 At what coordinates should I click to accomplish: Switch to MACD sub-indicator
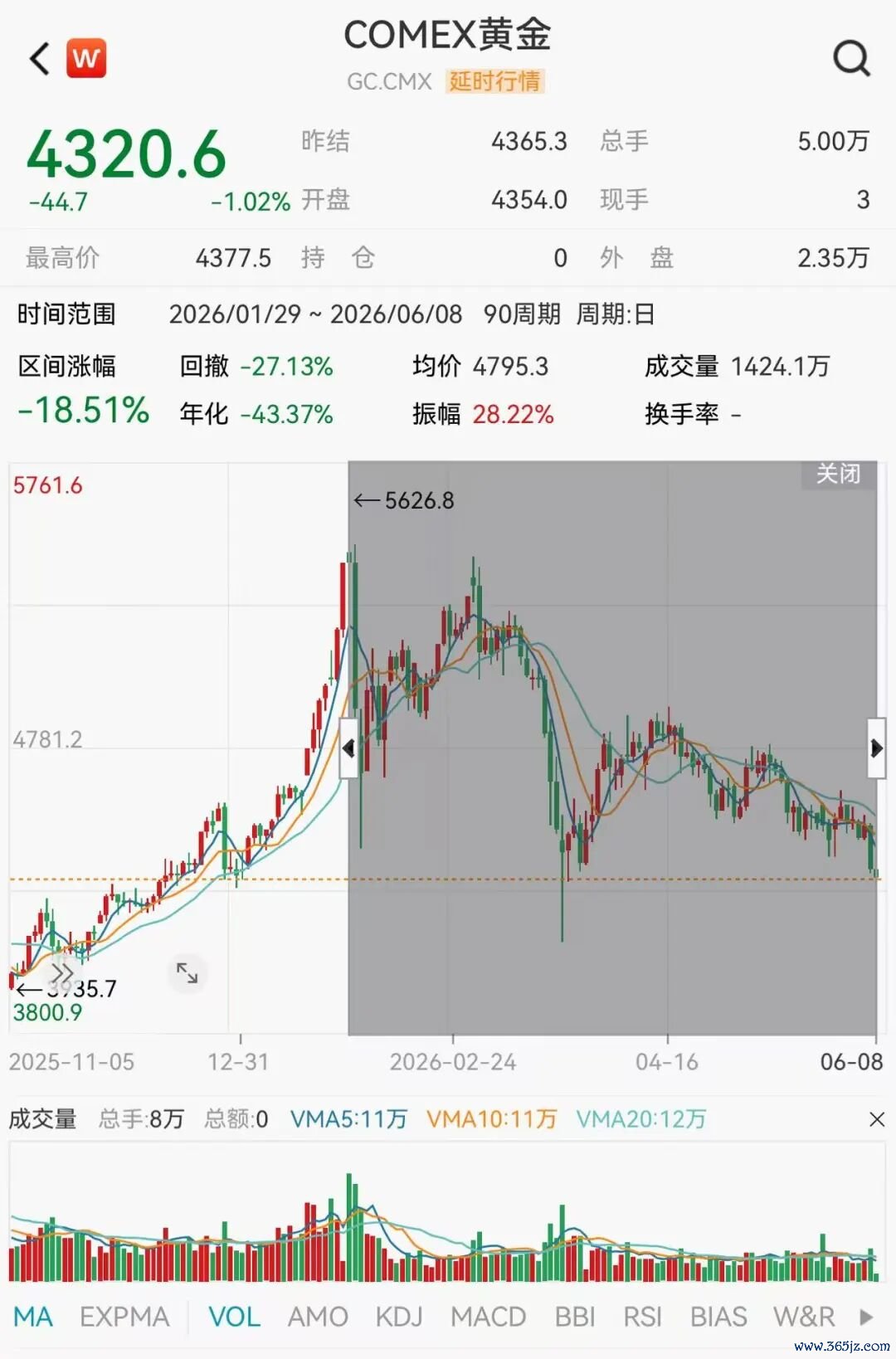489,1317
